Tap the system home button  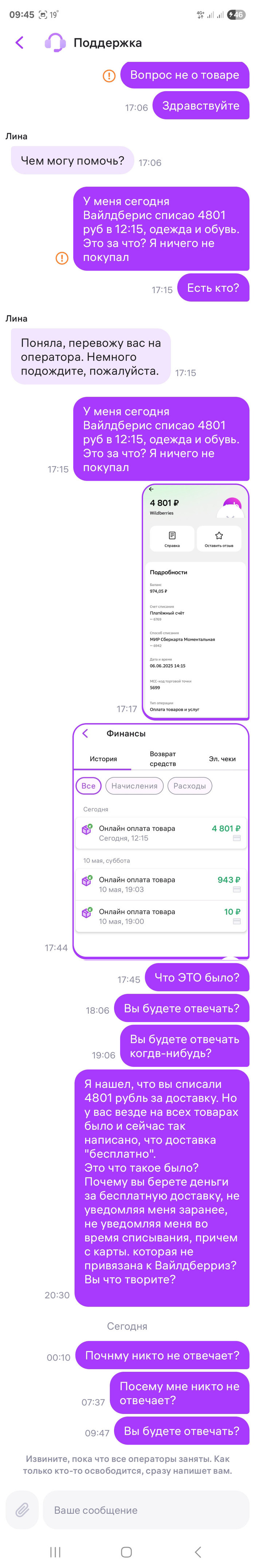[126, 1552]
